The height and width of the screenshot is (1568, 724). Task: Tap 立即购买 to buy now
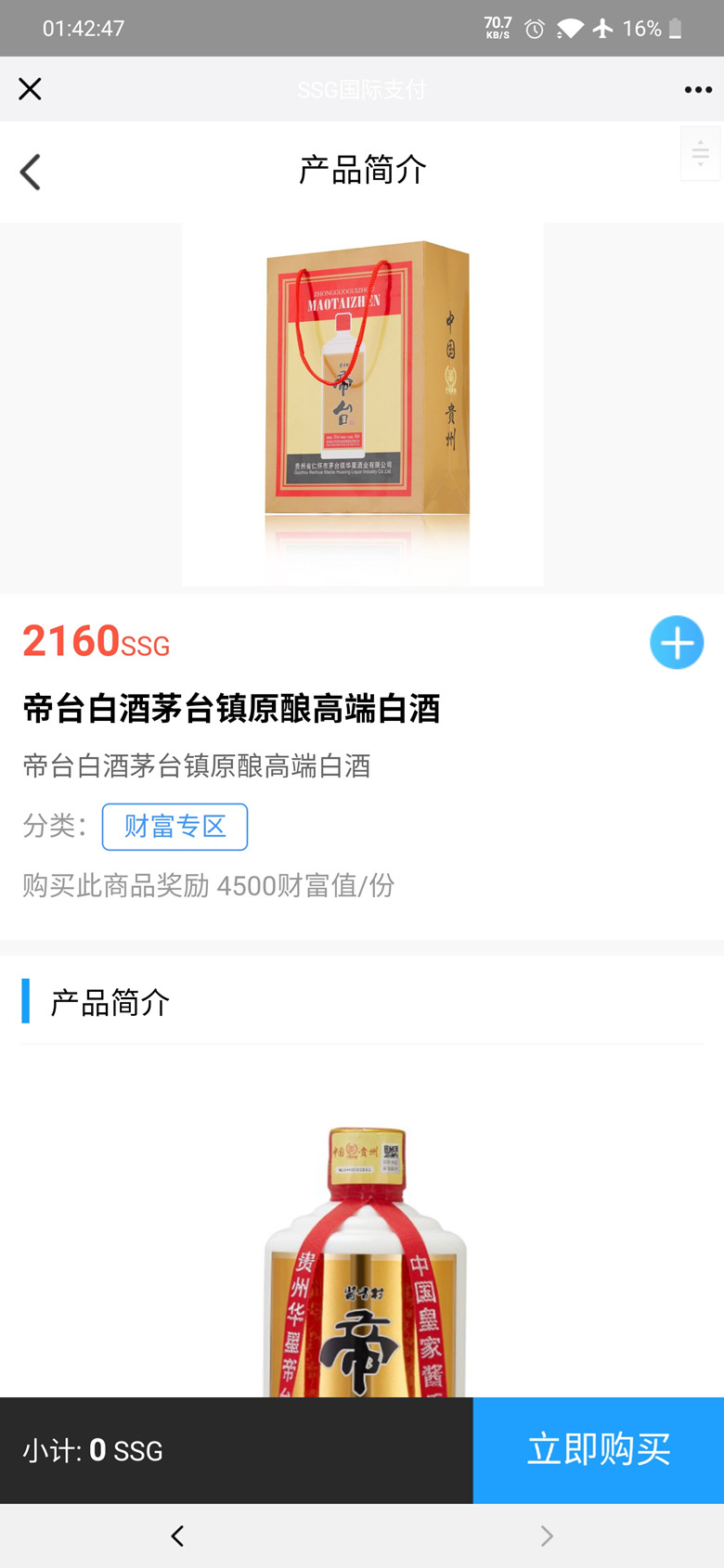[x=598, y=1449]
